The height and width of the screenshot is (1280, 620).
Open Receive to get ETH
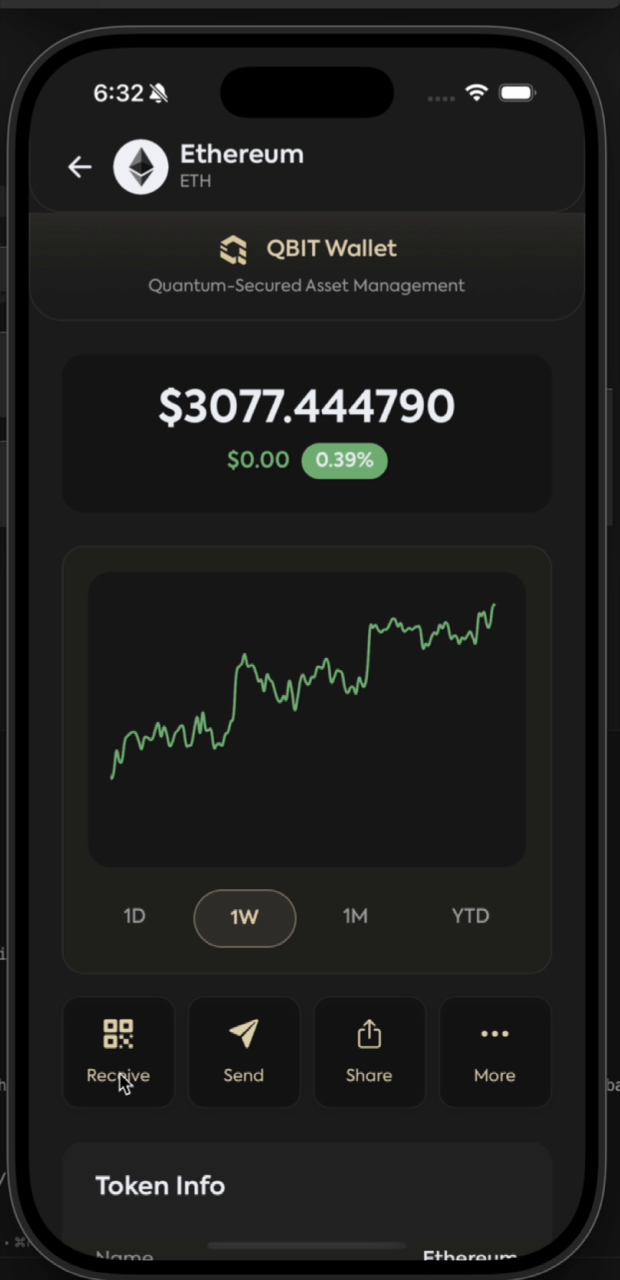coord(118,1051)
